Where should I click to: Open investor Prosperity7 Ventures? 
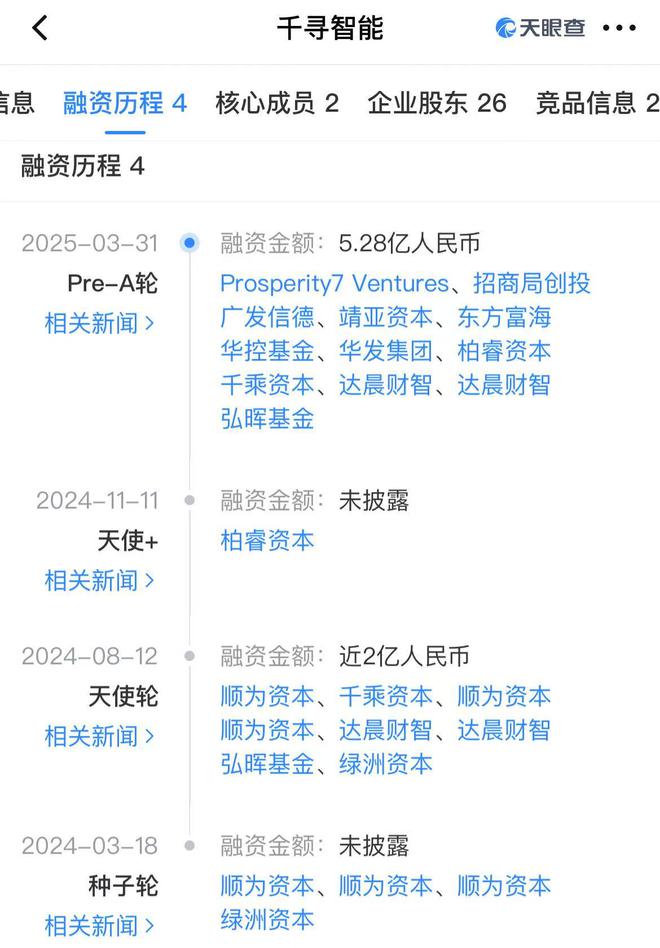[x=334, y=283]
